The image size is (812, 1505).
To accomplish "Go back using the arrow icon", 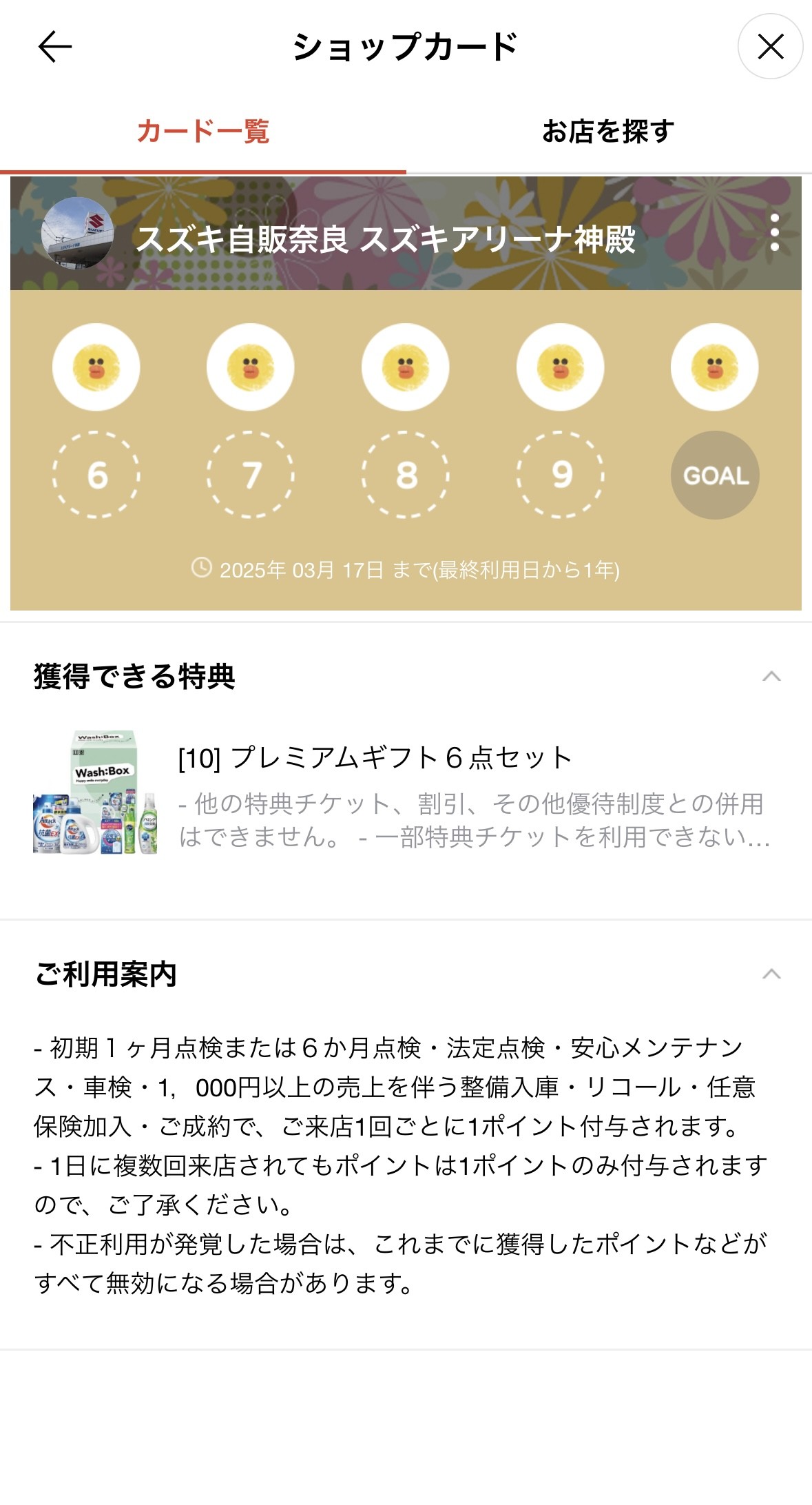I will [x=54, y=47].
